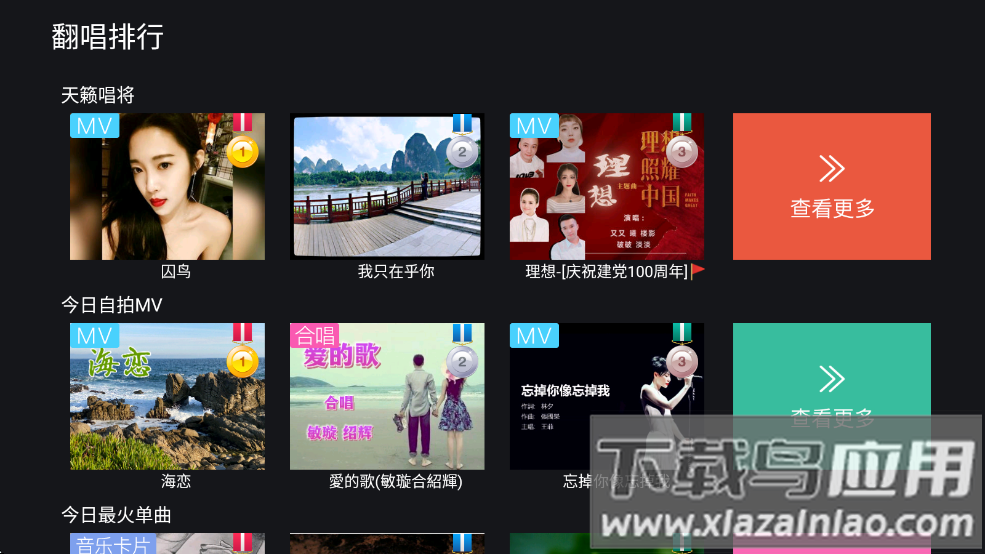Open the 海恋 MV
This screenshot has width=985, height=554.
pyautogui.click(x=167, y=396)
